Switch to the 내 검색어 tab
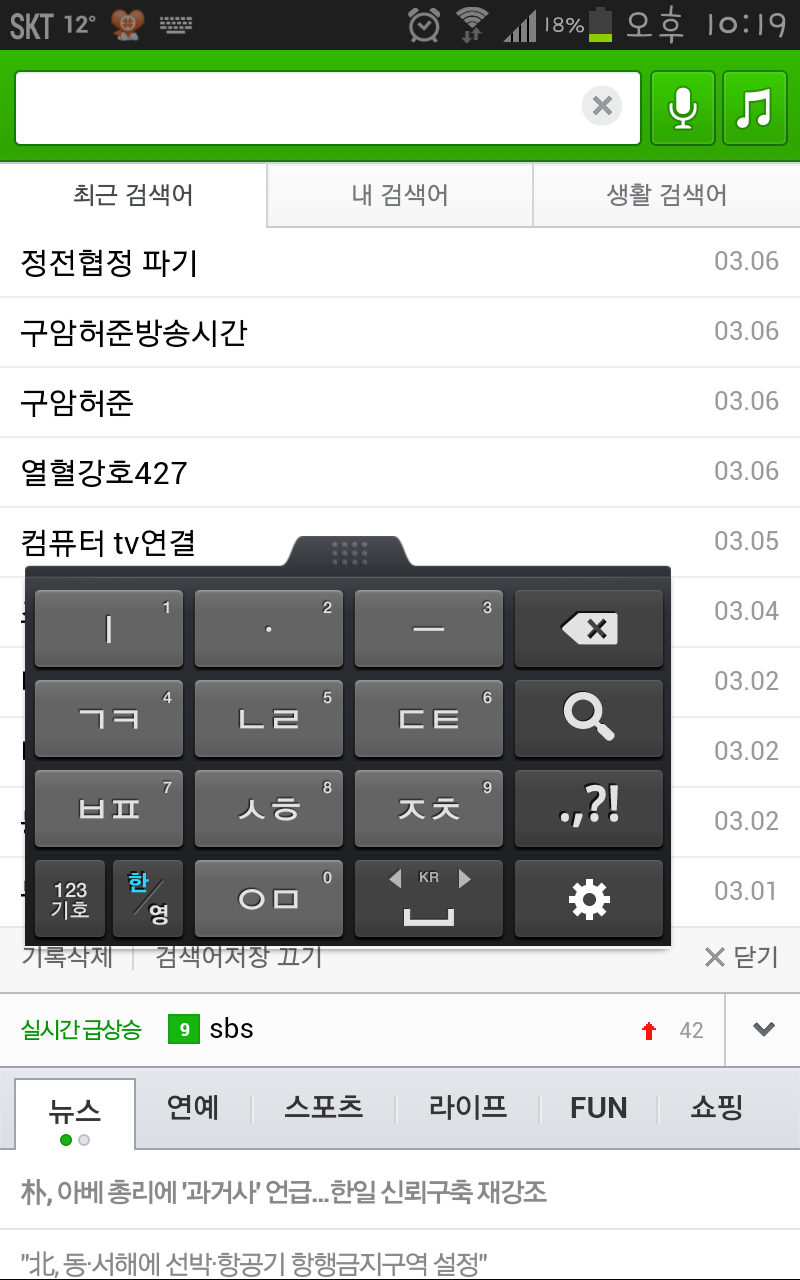The width and height of the screenshot is (800, 1280). (400, 195)
